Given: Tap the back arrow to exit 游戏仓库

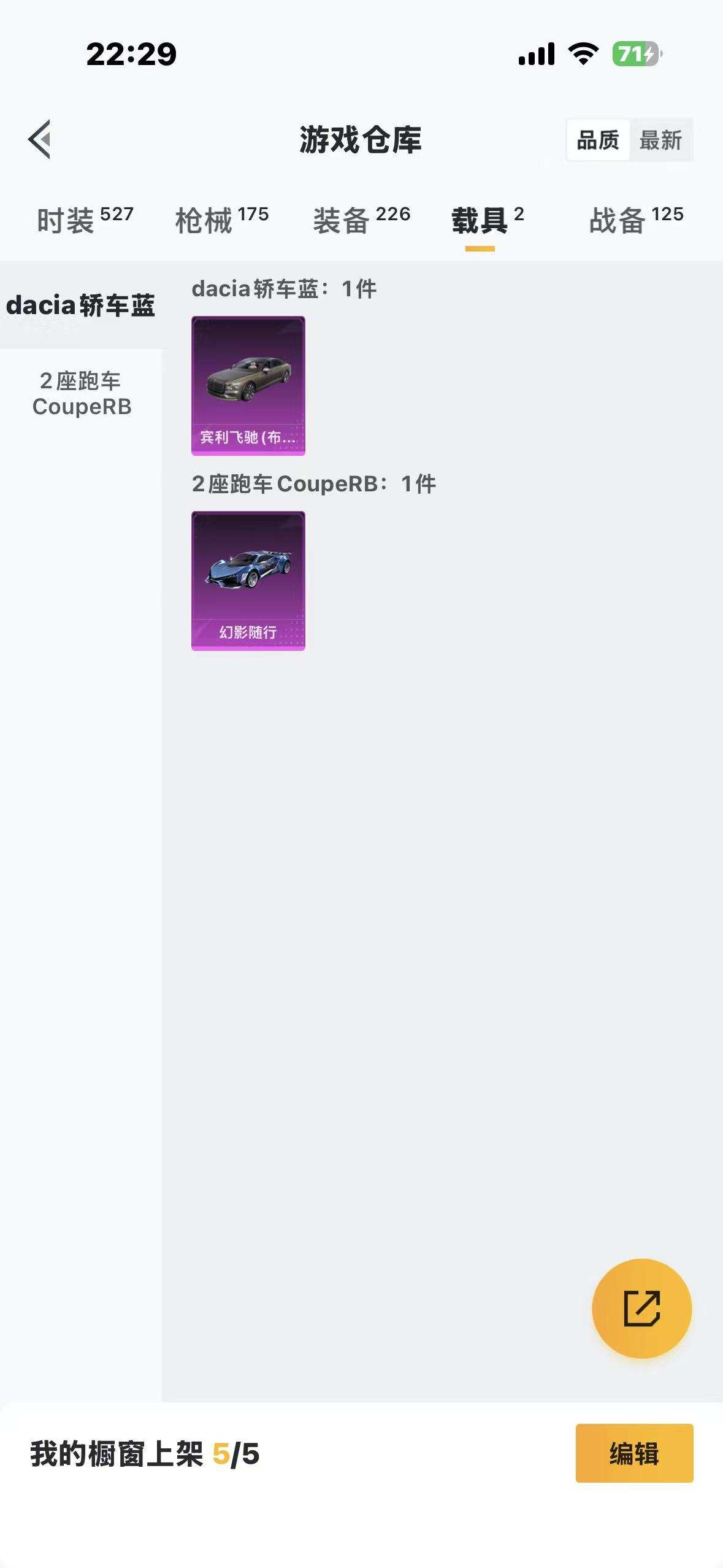Looking at the screenshot, I should click(40, 140).
